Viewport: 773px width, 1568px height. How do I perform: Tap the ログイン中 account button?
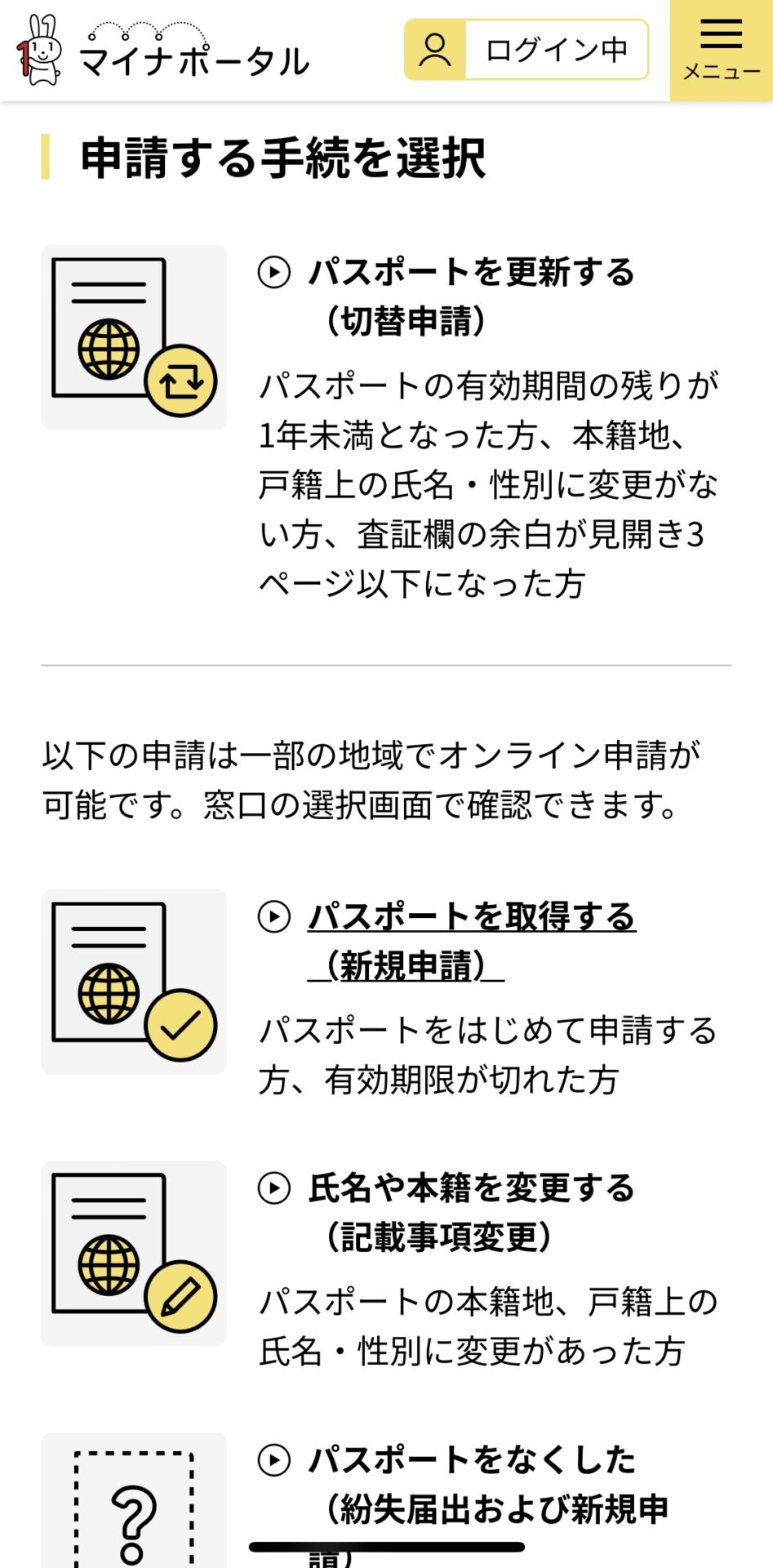tap(526, 50)
